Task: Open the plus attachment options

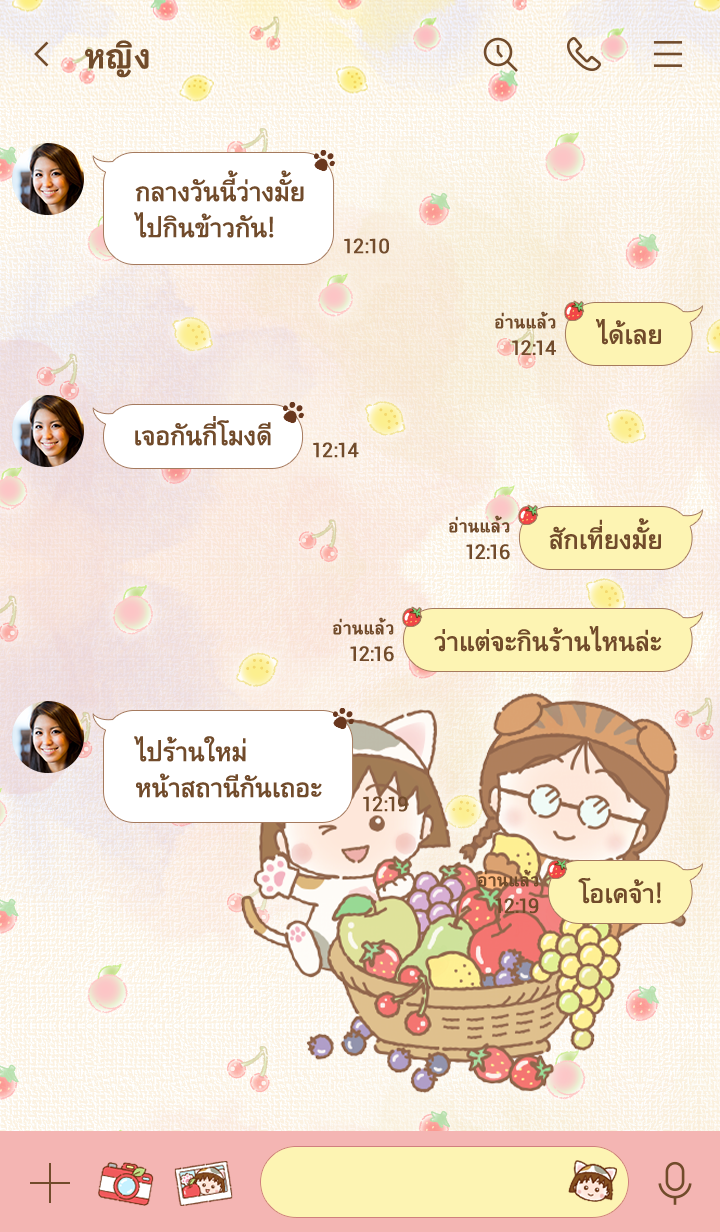Action: (50, 1183)
